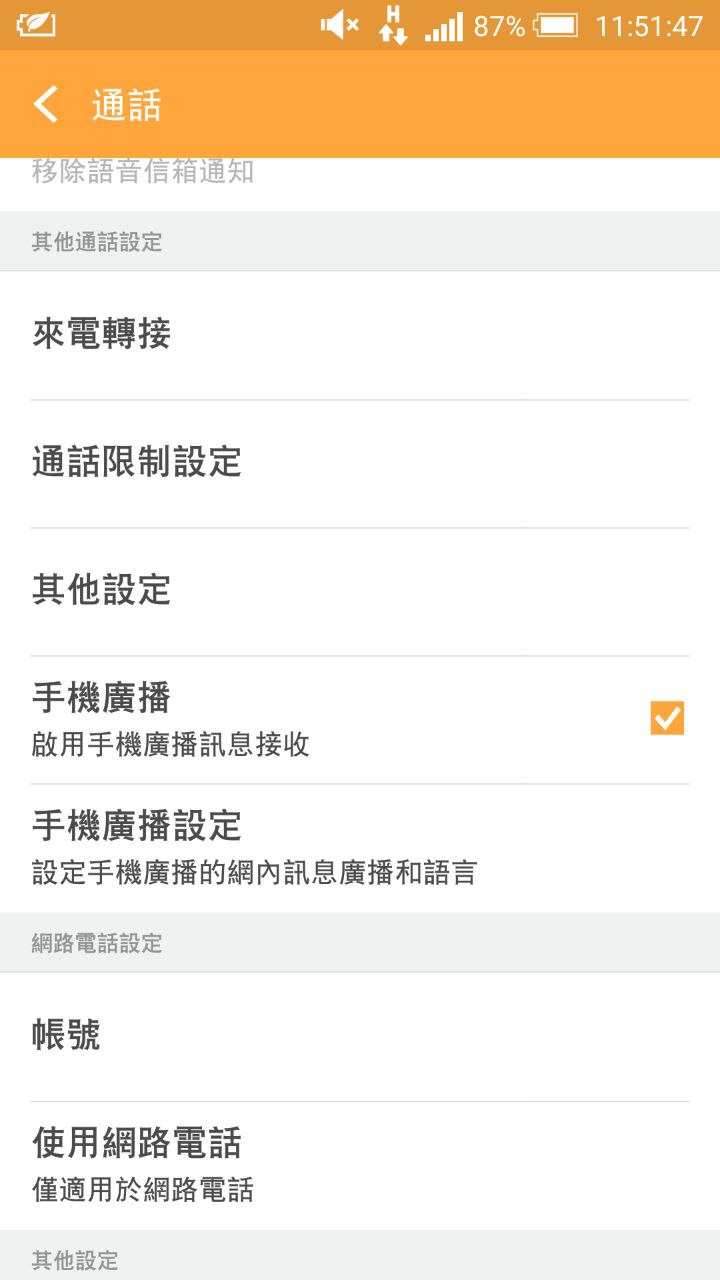This screenshot has width=720, height=1280.
Task: Uncheck the 手機廣播 checkbox
Action: [x=667, y=718]
